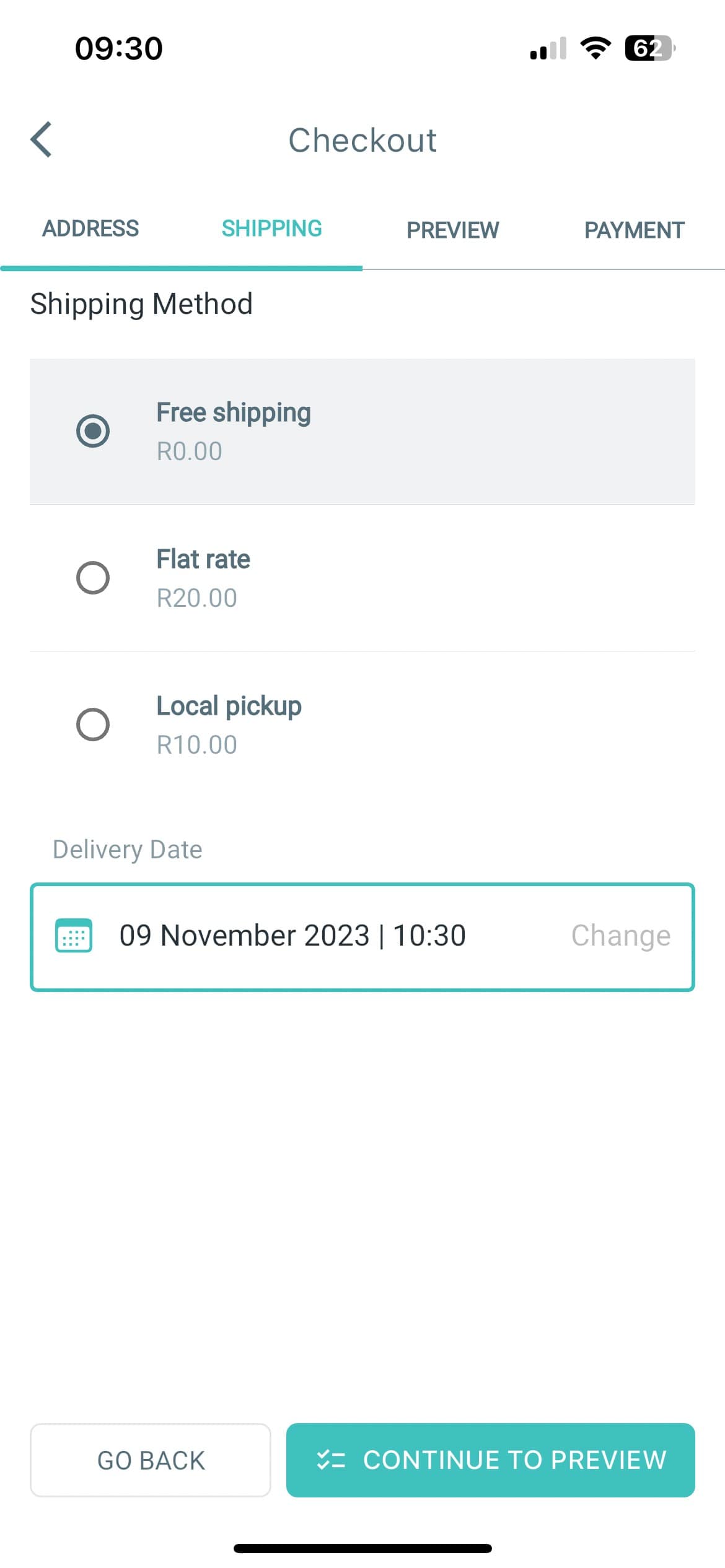Screen dimensions: 725x1568
Task: Tap the delivery date field
Action: [x=291, y=936]
